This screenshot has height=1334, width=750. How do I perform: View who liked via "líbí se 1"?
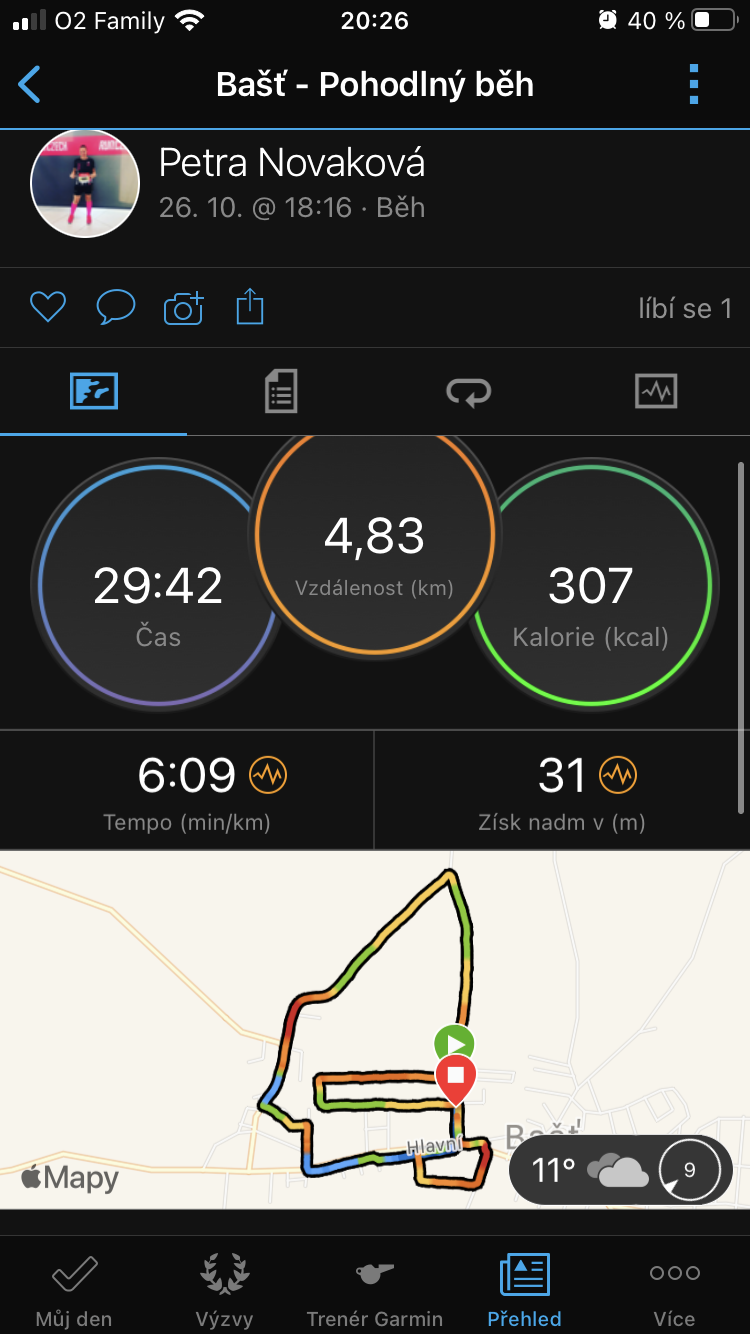click(x=685, y=308)
